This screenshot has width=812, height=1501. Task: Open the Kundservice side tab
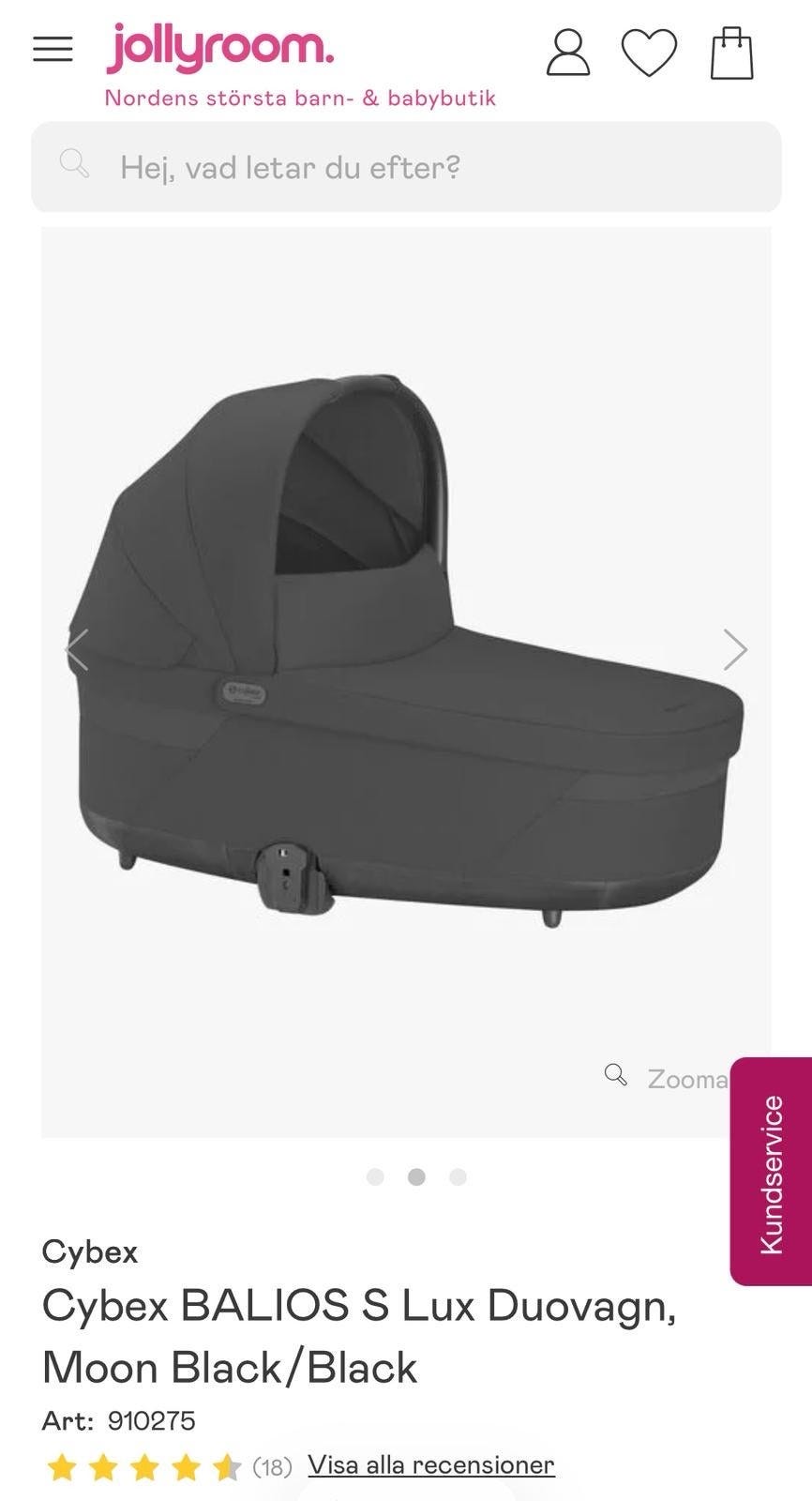click(771, 1173)
